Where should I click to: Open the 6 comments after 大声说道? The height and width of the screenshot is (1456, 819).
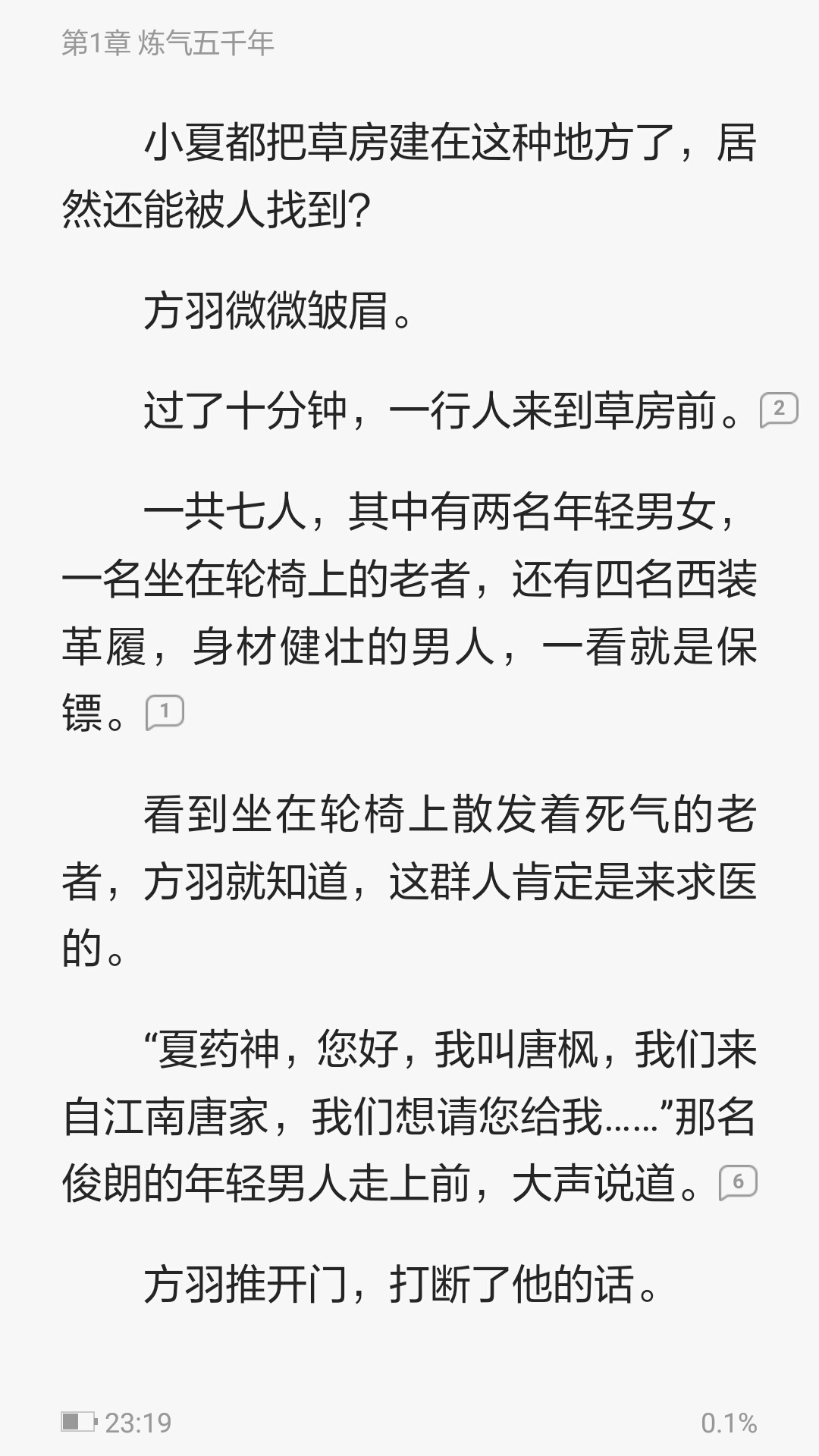pos(738,1182)
